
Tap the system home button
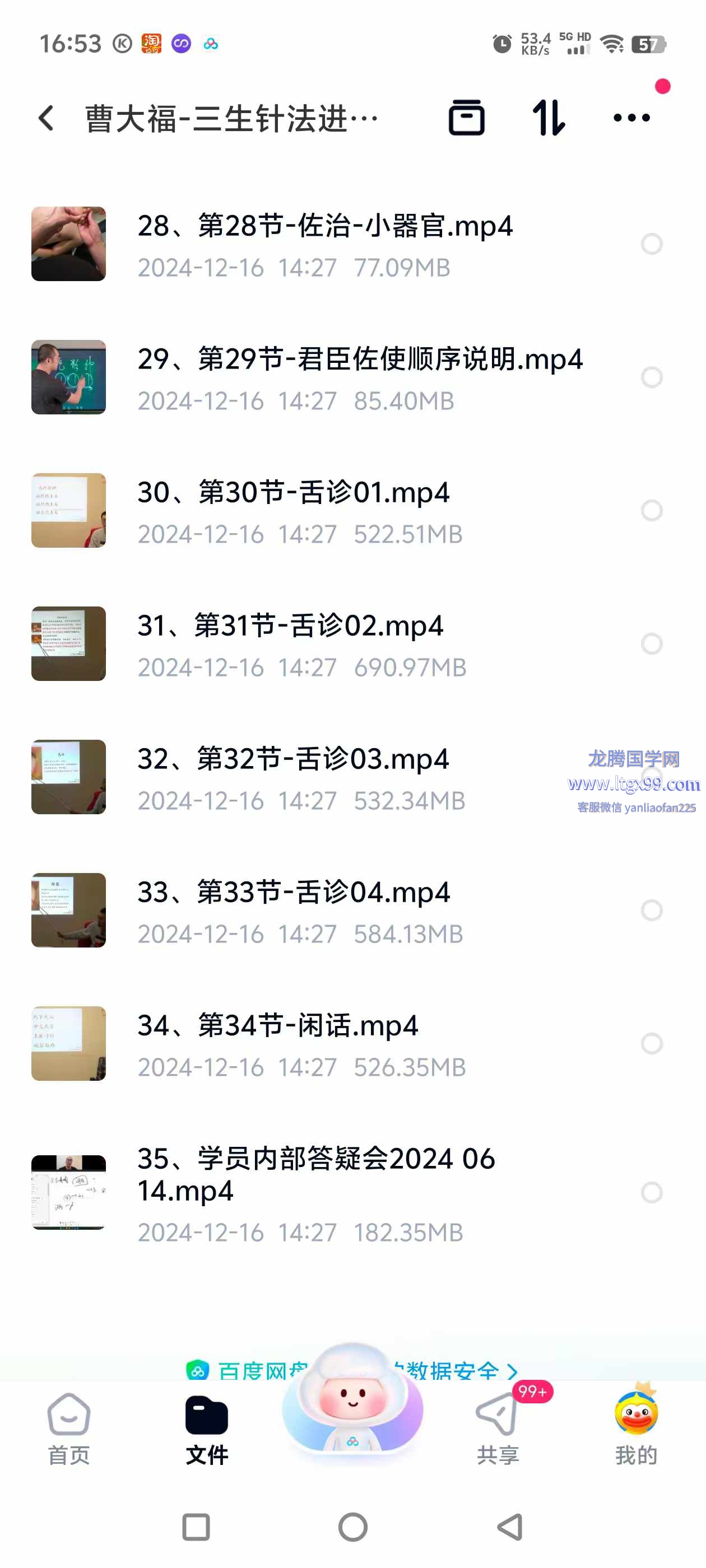(352, 1527)
